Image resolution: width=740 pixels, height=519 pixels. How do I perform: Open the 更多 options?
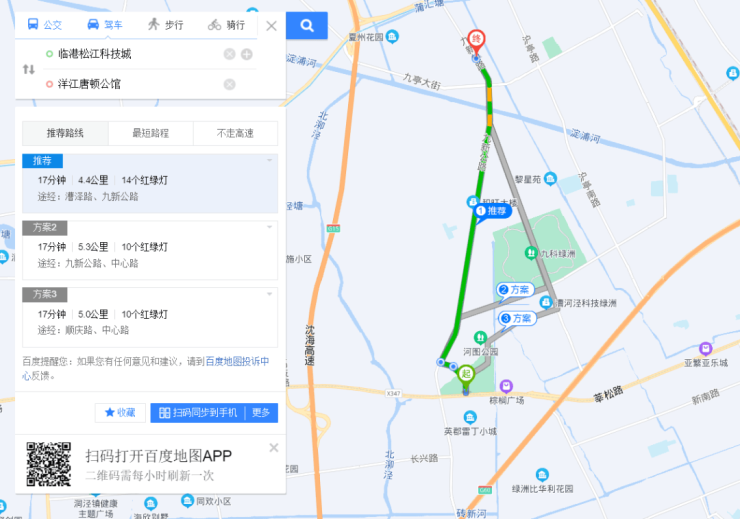pos(261,412)
